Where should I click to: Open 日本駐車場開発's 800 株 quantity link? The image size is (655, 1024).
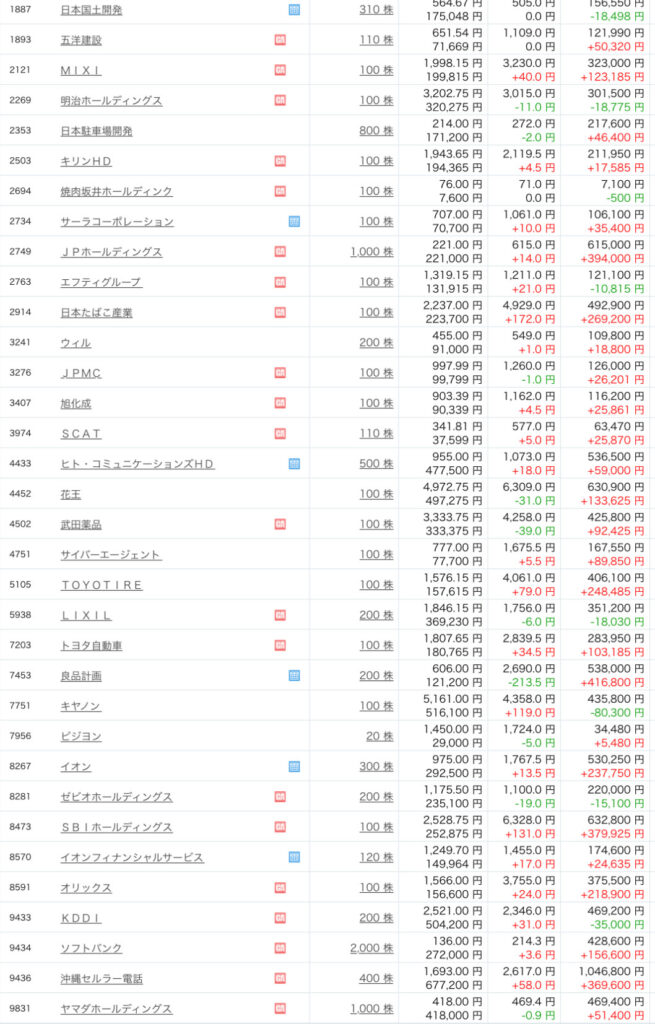click(x=376, y=131)
